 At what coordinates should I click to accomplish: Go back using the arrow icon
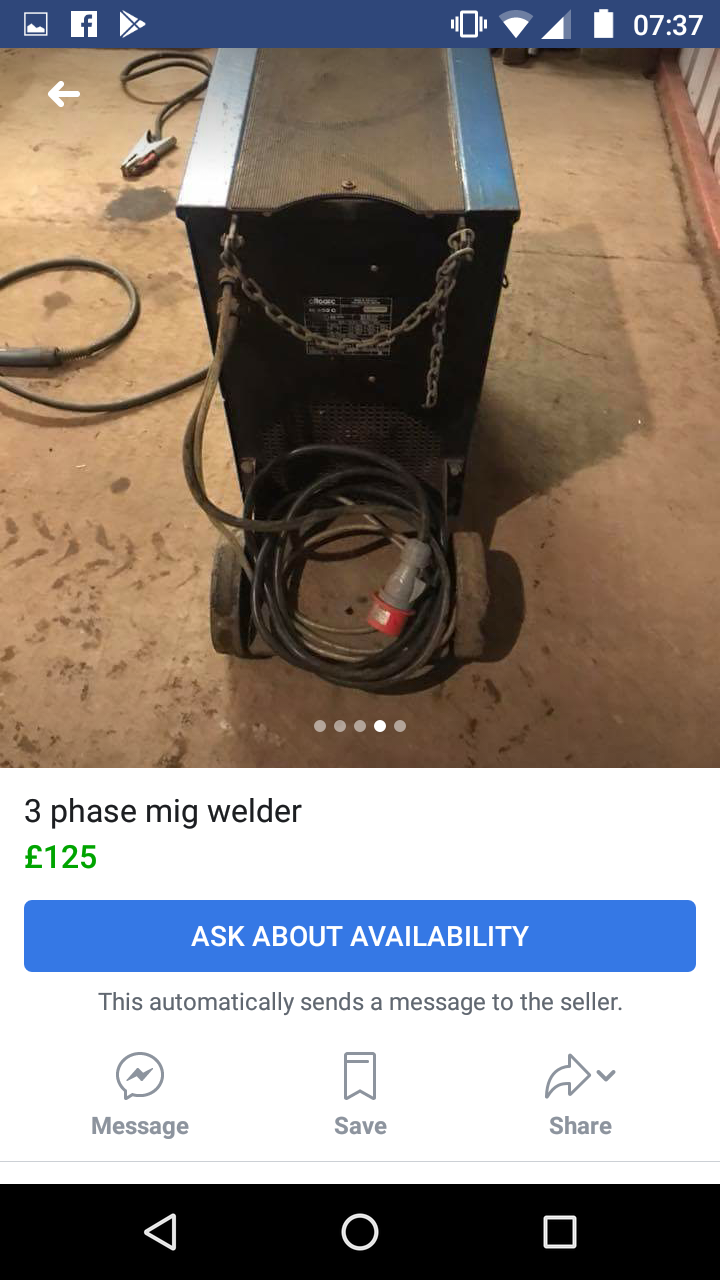63,95
